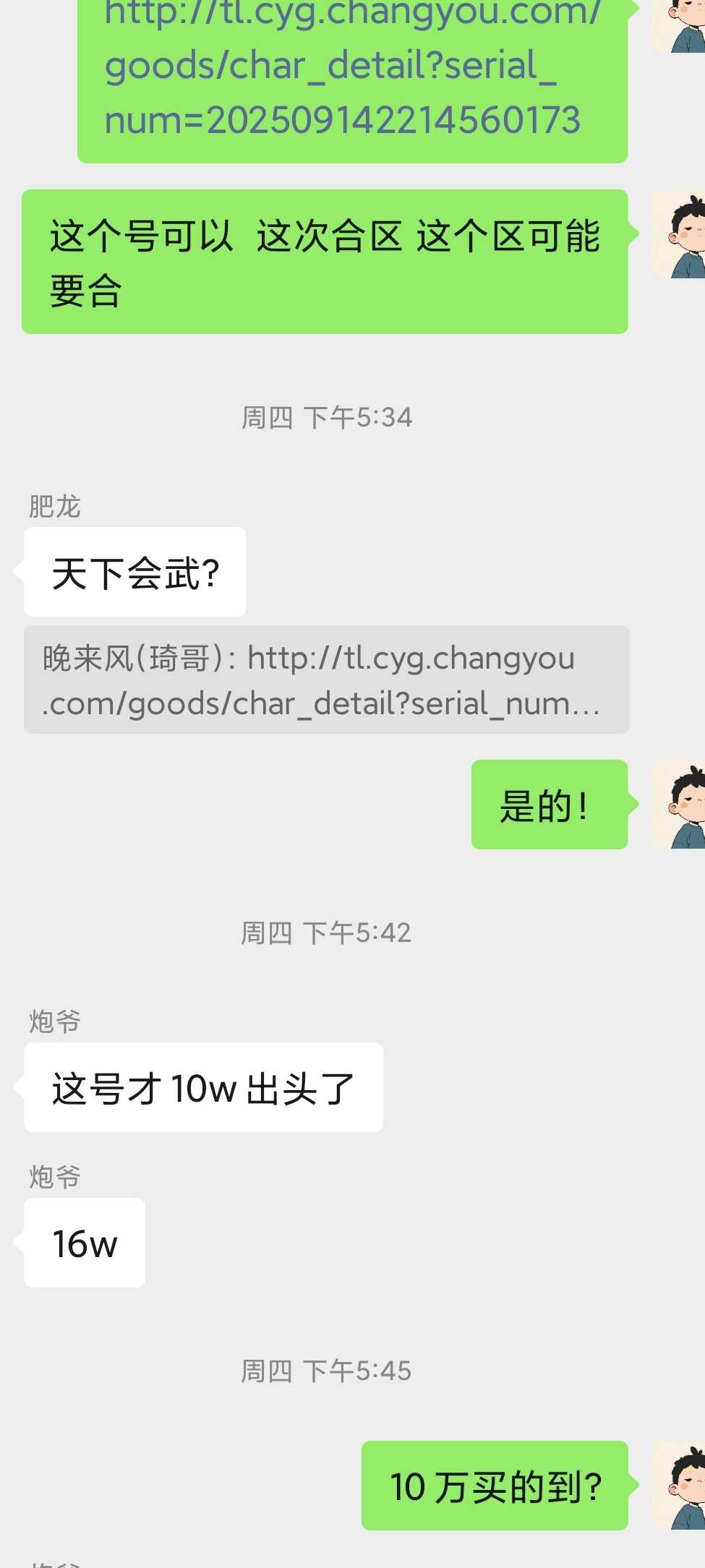Tap the quoted message from 晚来风(琦哥)

pyautogui.click(x=326, y=680)
